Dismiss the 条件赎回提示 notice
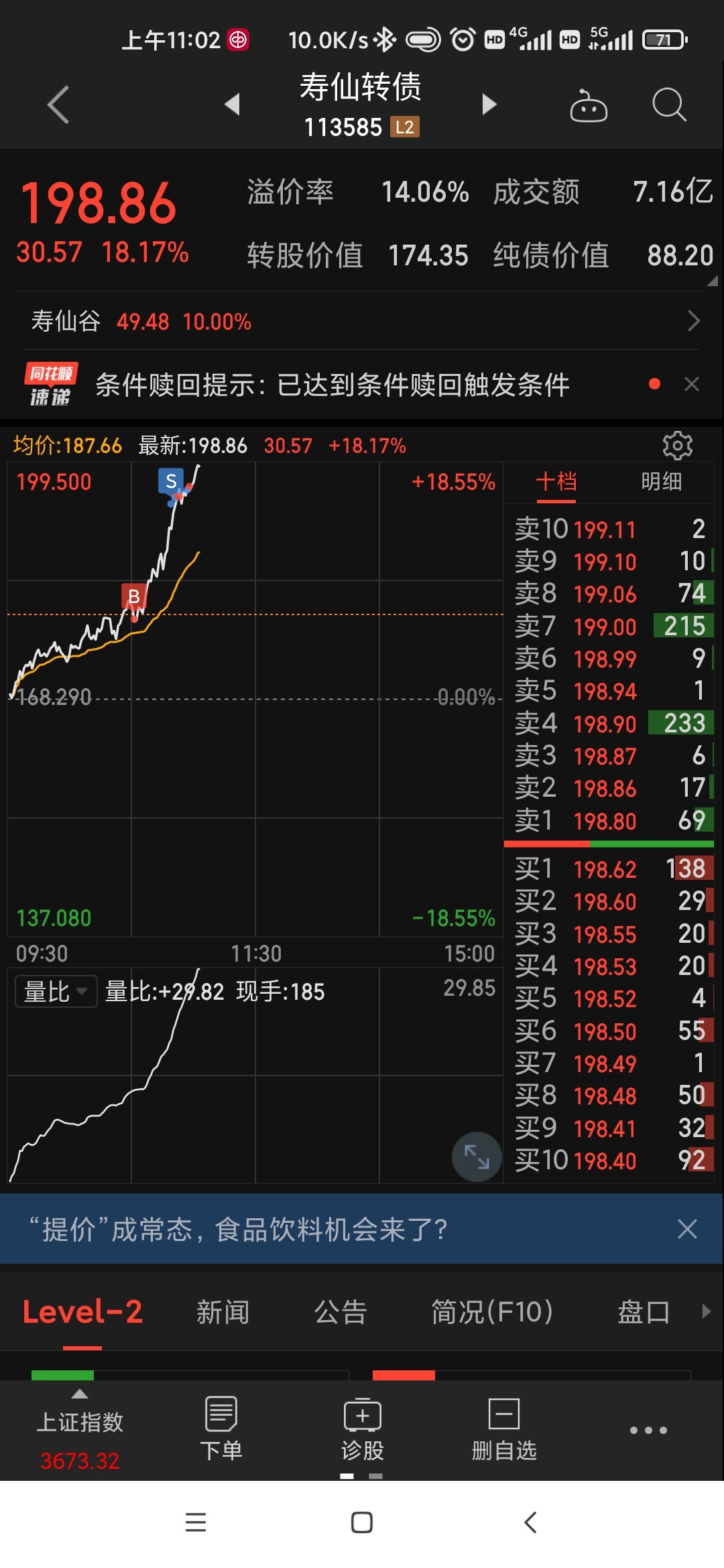 (692, 384)
